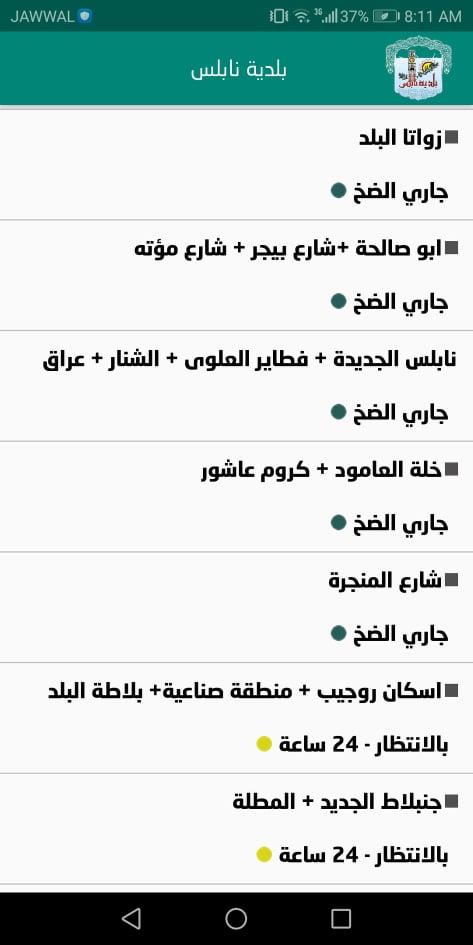Open the خلة العامود + كروم عاشور row
Image resolution: width=473 pixels, height=945 pixels.
coord(236,497)
